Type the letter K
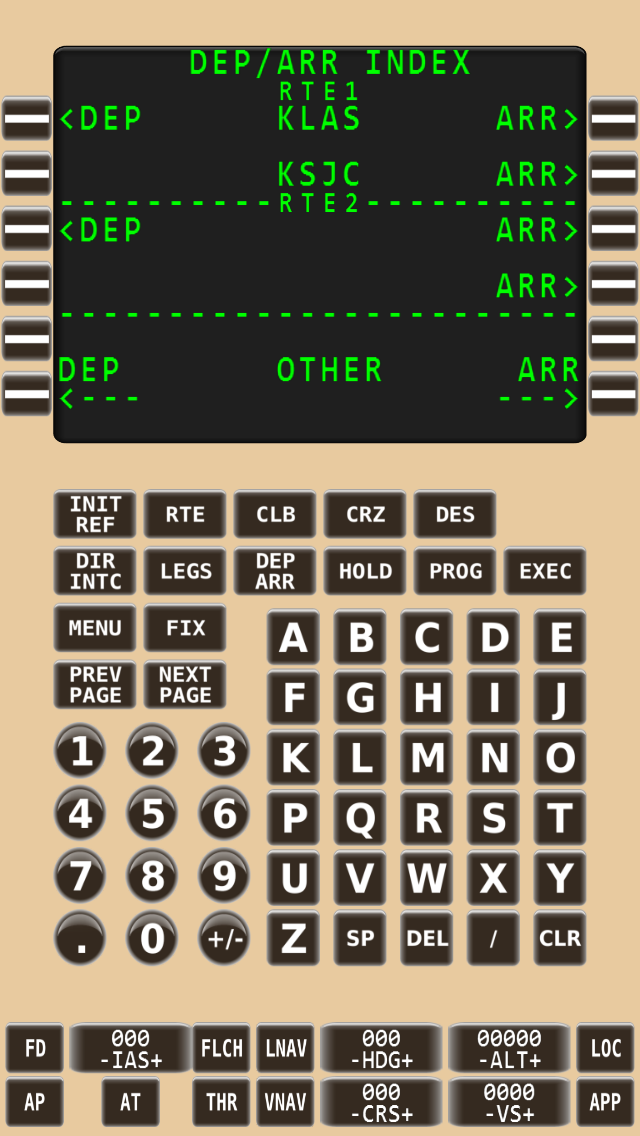Image resolution: width=640 pixels, height=1136 pixels. (293, 758)
